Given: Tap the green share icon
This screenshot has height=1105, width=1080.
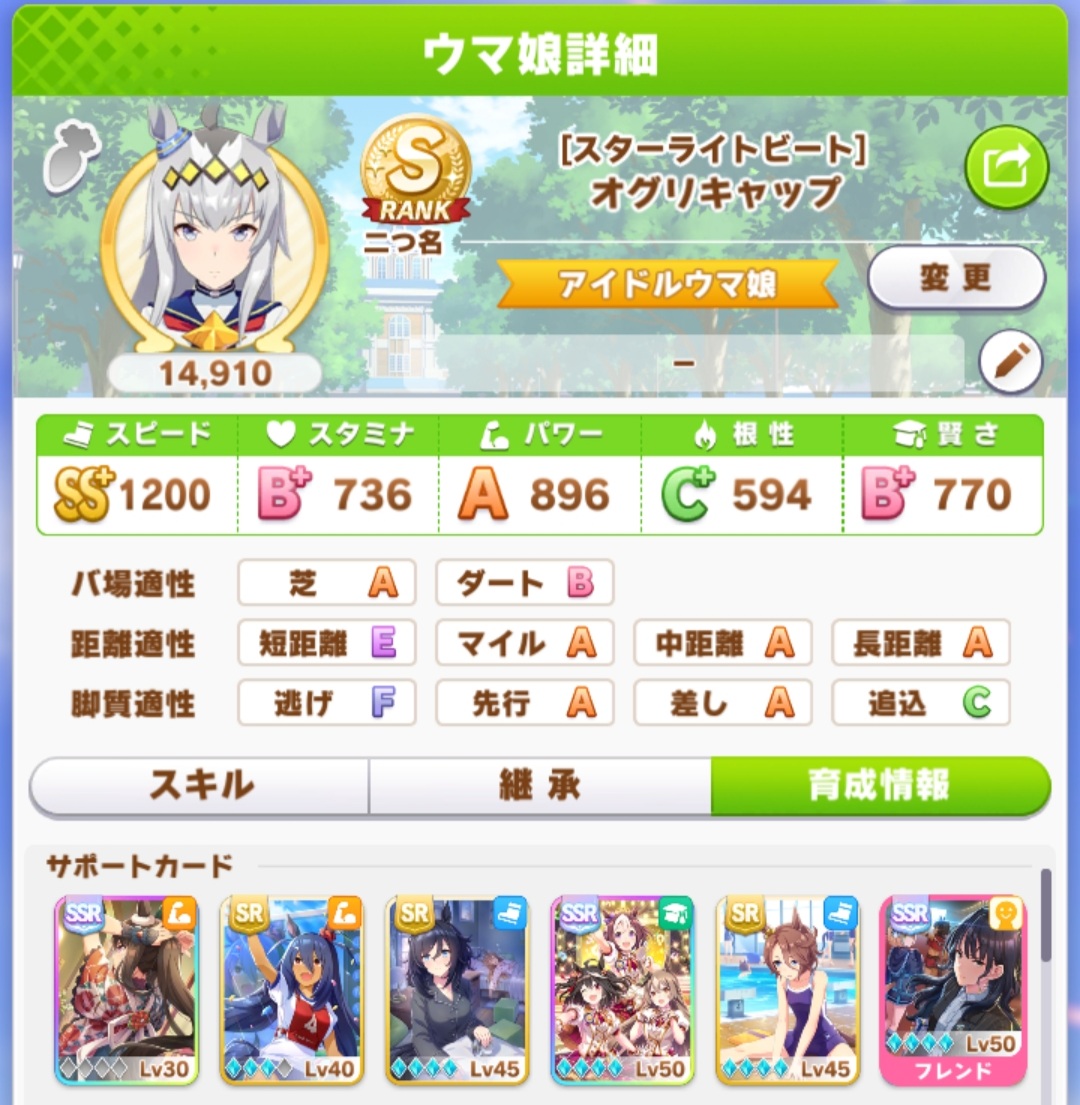Looking at the screenshot, I should point(1006,167).
